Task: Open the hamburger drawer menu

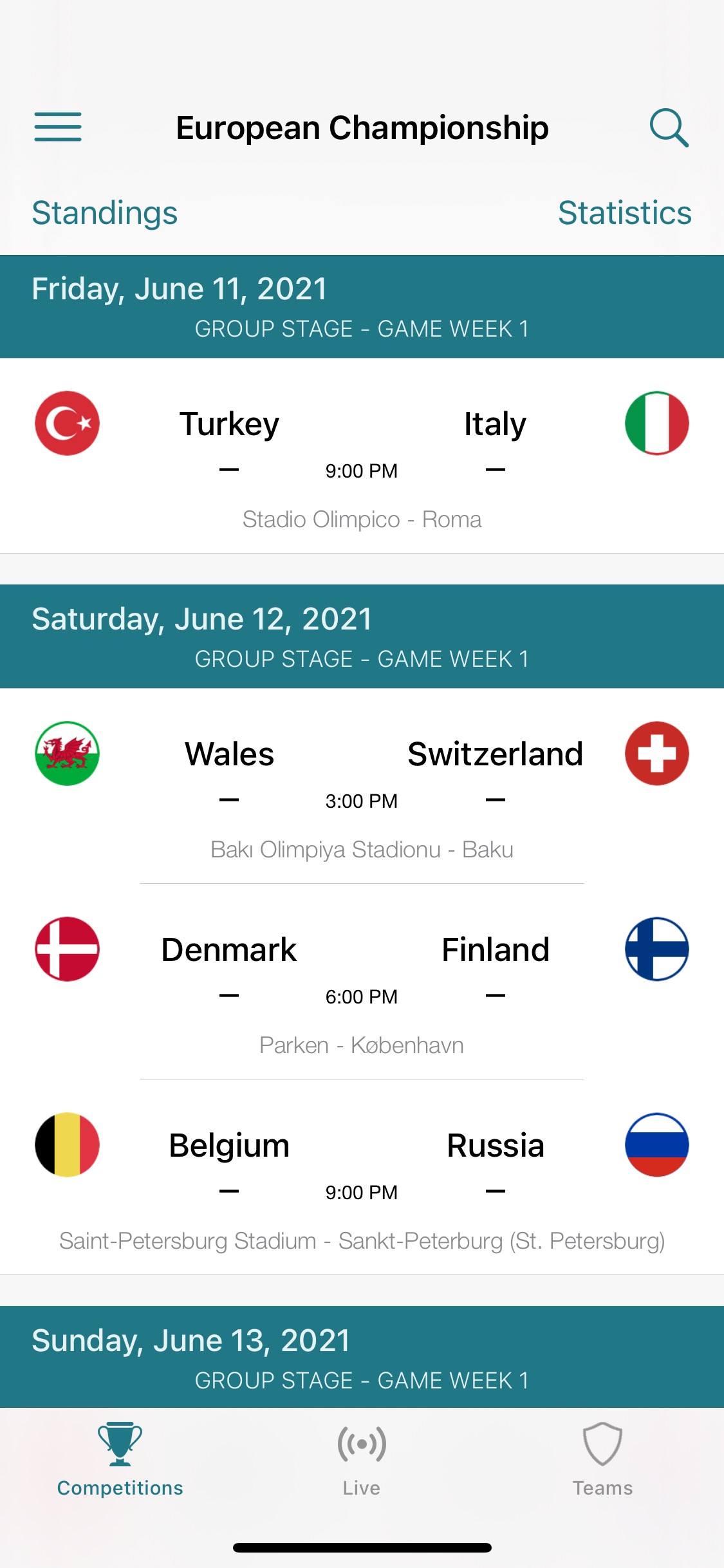Action: tap(58, 127)
